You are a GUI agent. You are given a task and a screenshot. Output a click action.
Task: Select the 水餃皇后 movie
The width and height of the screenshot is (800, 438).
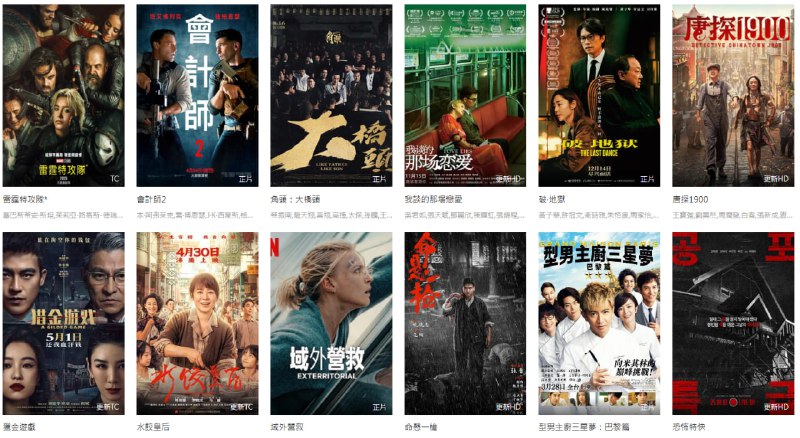tap(197, 324)
